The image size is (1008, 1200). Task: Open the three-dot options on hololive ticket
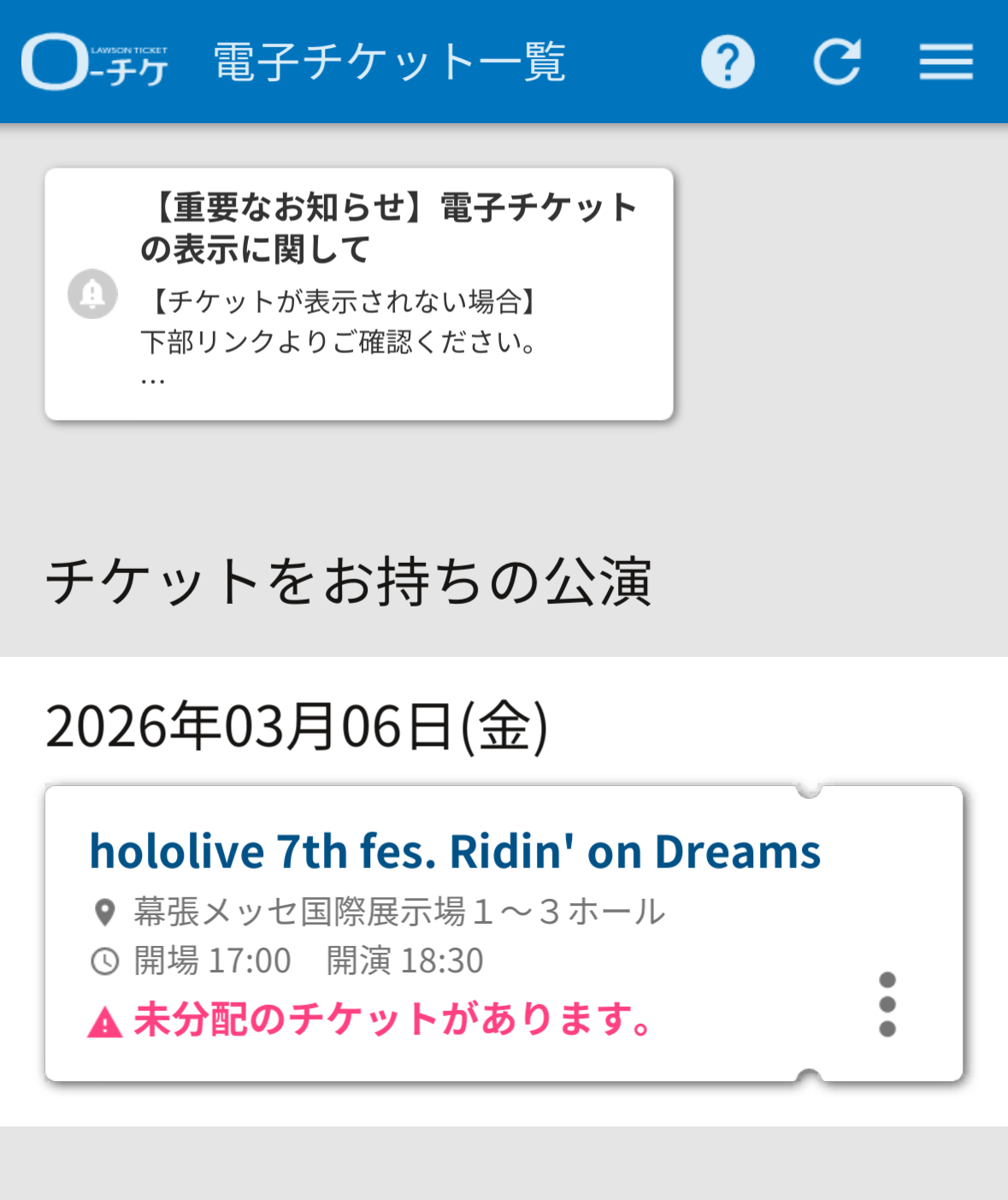point(887,1004)
